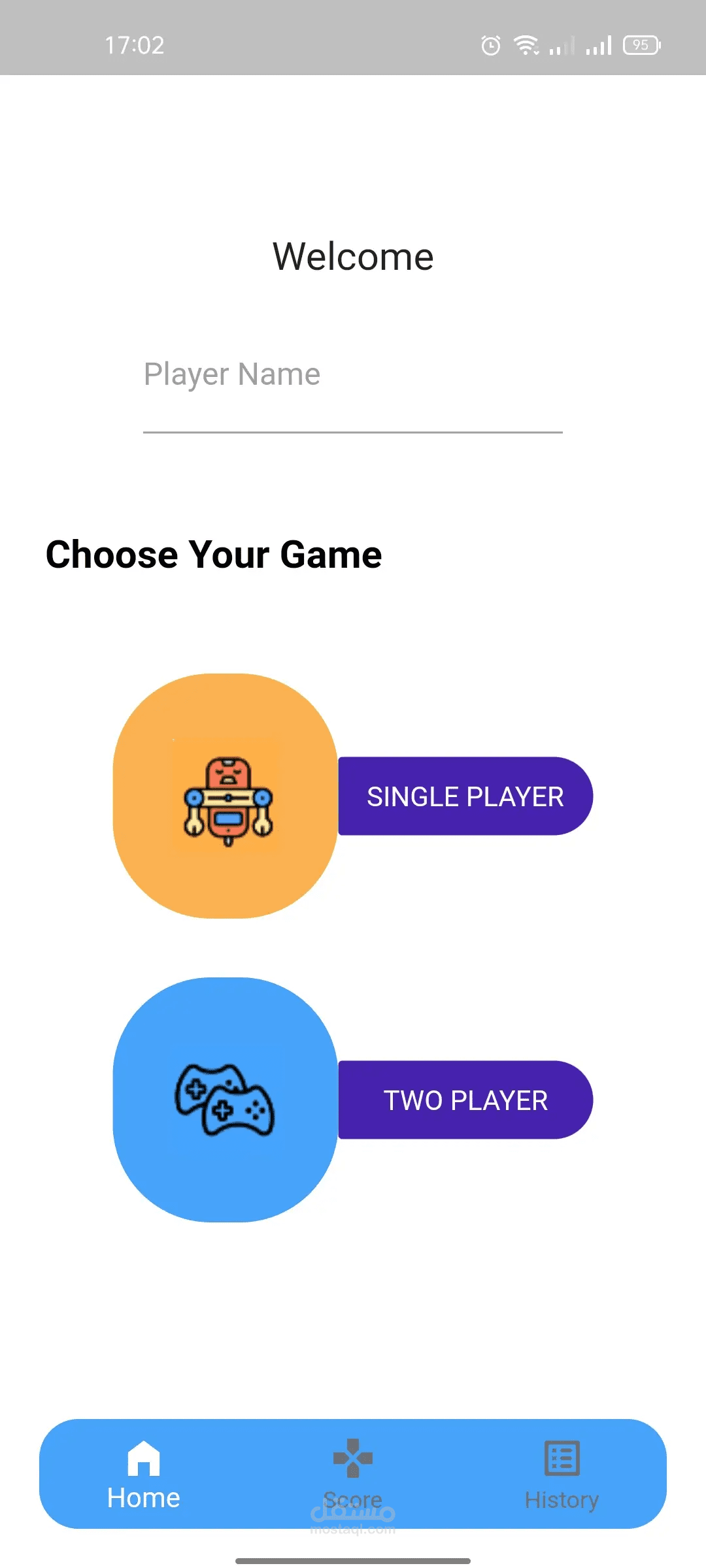Tap the Welcome heading

coord(353,256)
